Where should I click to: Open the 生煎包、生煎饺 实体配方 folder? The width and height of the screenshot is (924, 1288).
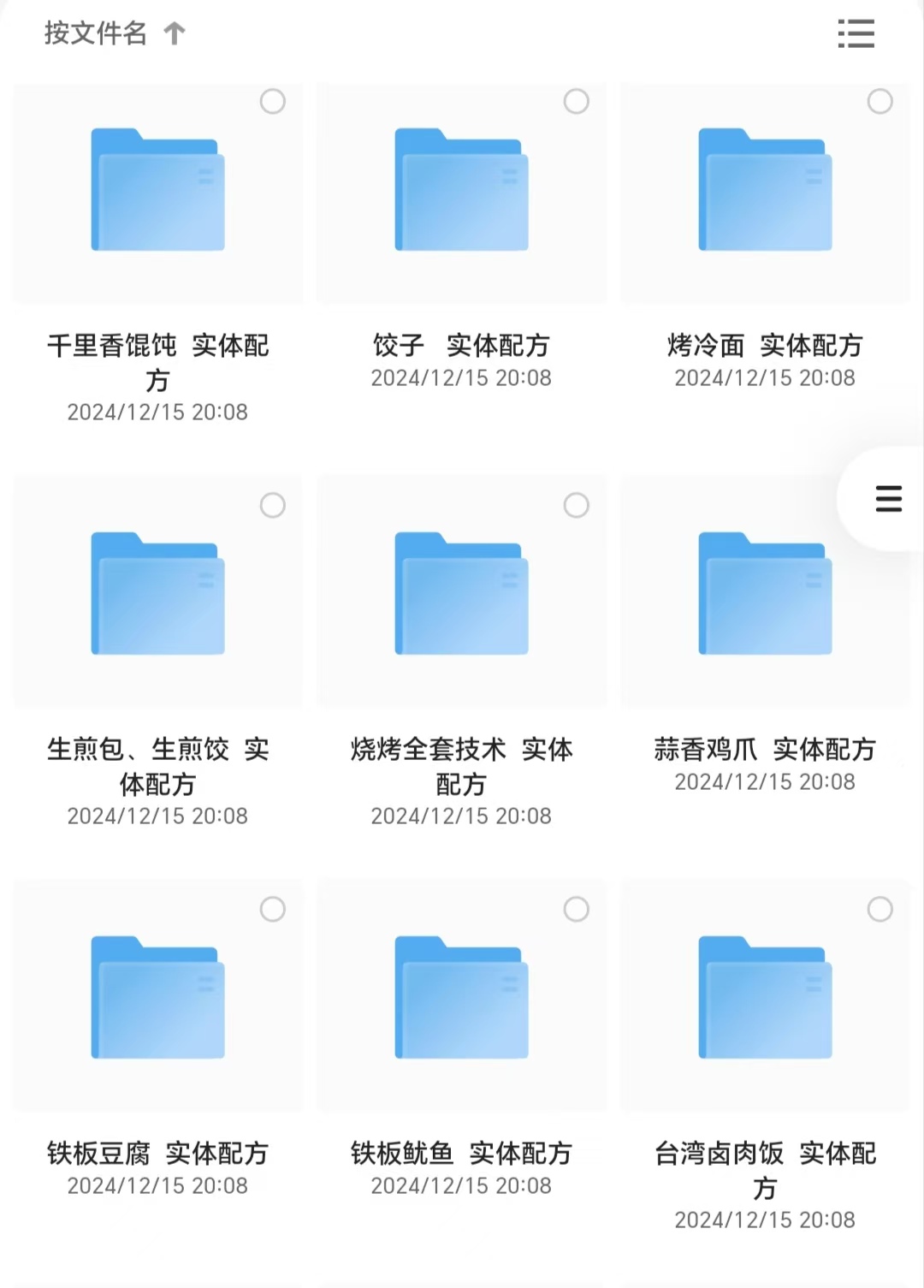point(158,594)
